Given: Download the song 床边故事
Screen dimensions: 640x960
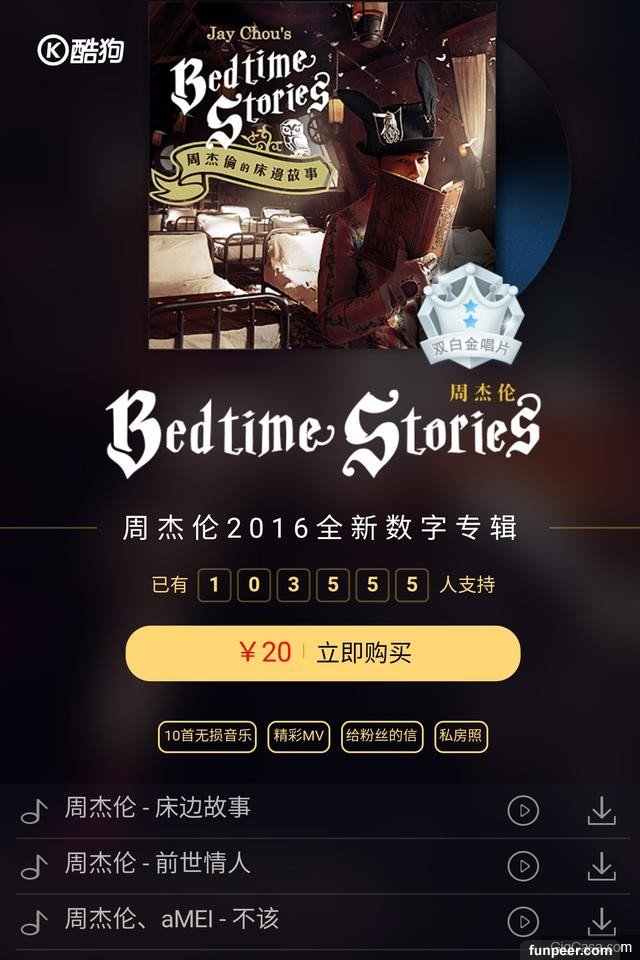Looking at the screenshot, I should pos(601,810).
